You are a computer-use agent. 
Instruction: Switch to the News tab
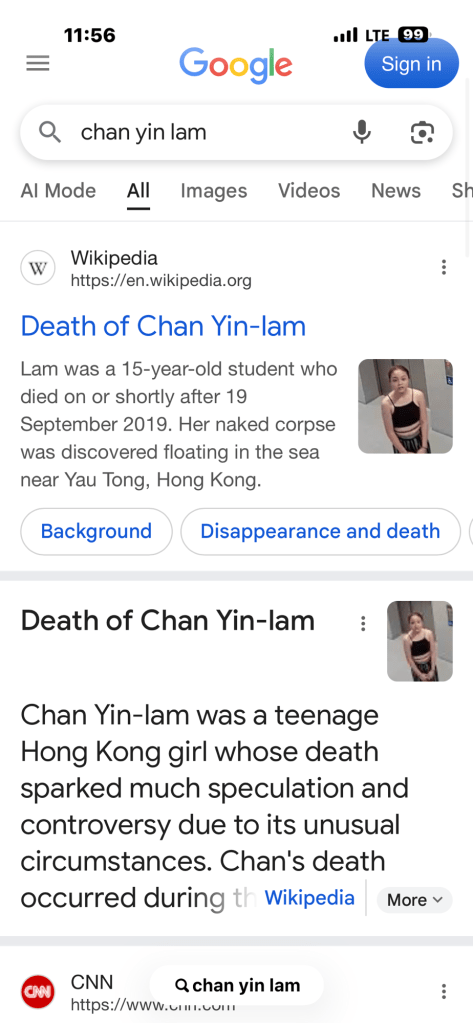396,191
